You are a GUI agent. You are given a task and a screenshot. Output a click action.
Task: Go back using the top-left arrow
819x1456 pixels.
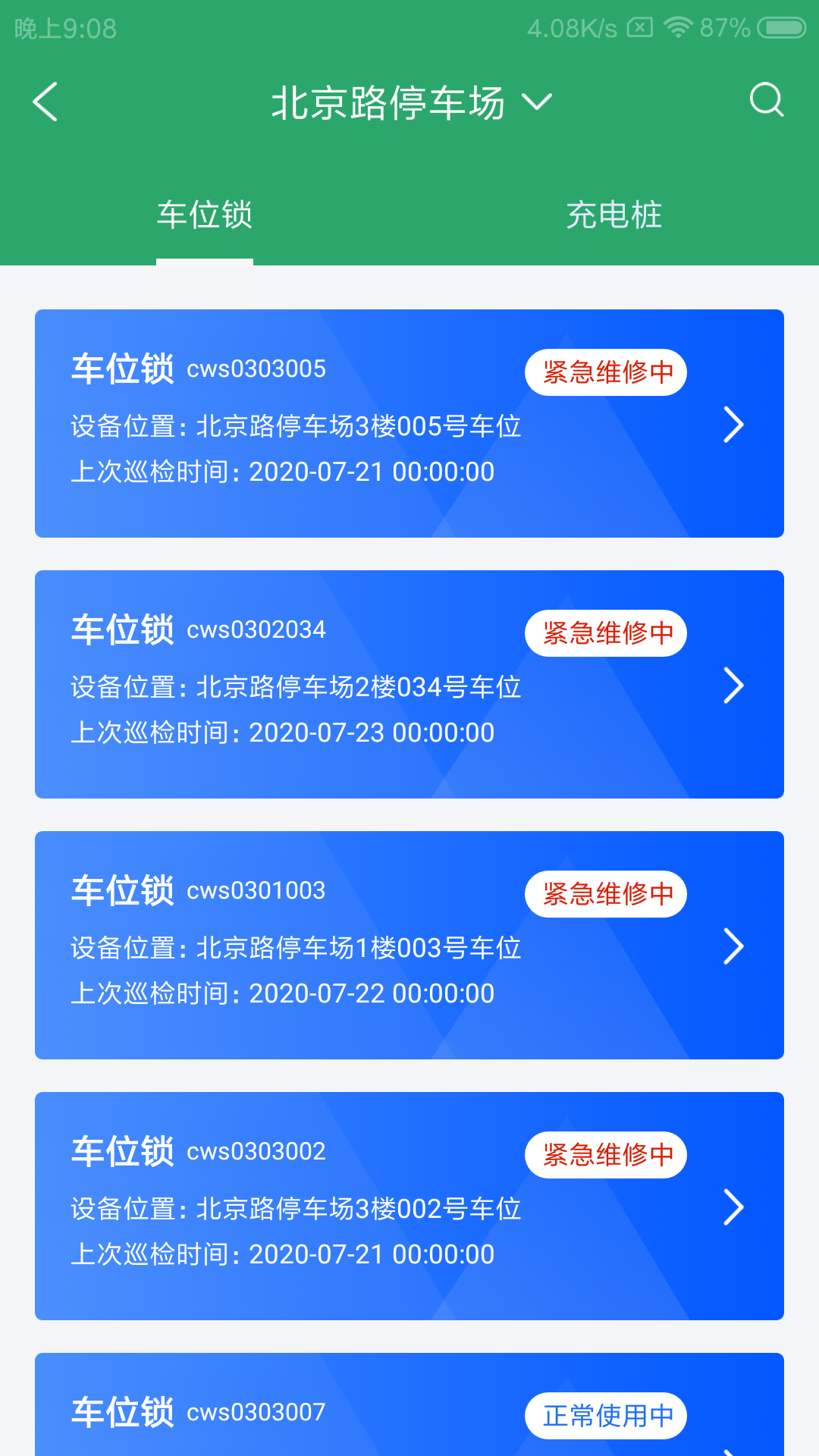coord(45,102)
